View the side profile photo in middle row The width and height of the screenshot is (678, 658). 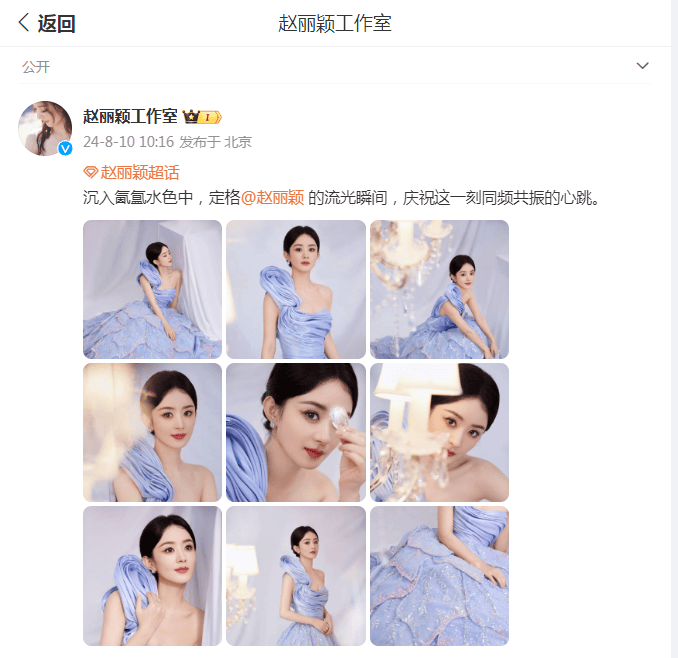click(x=152, y=432)
